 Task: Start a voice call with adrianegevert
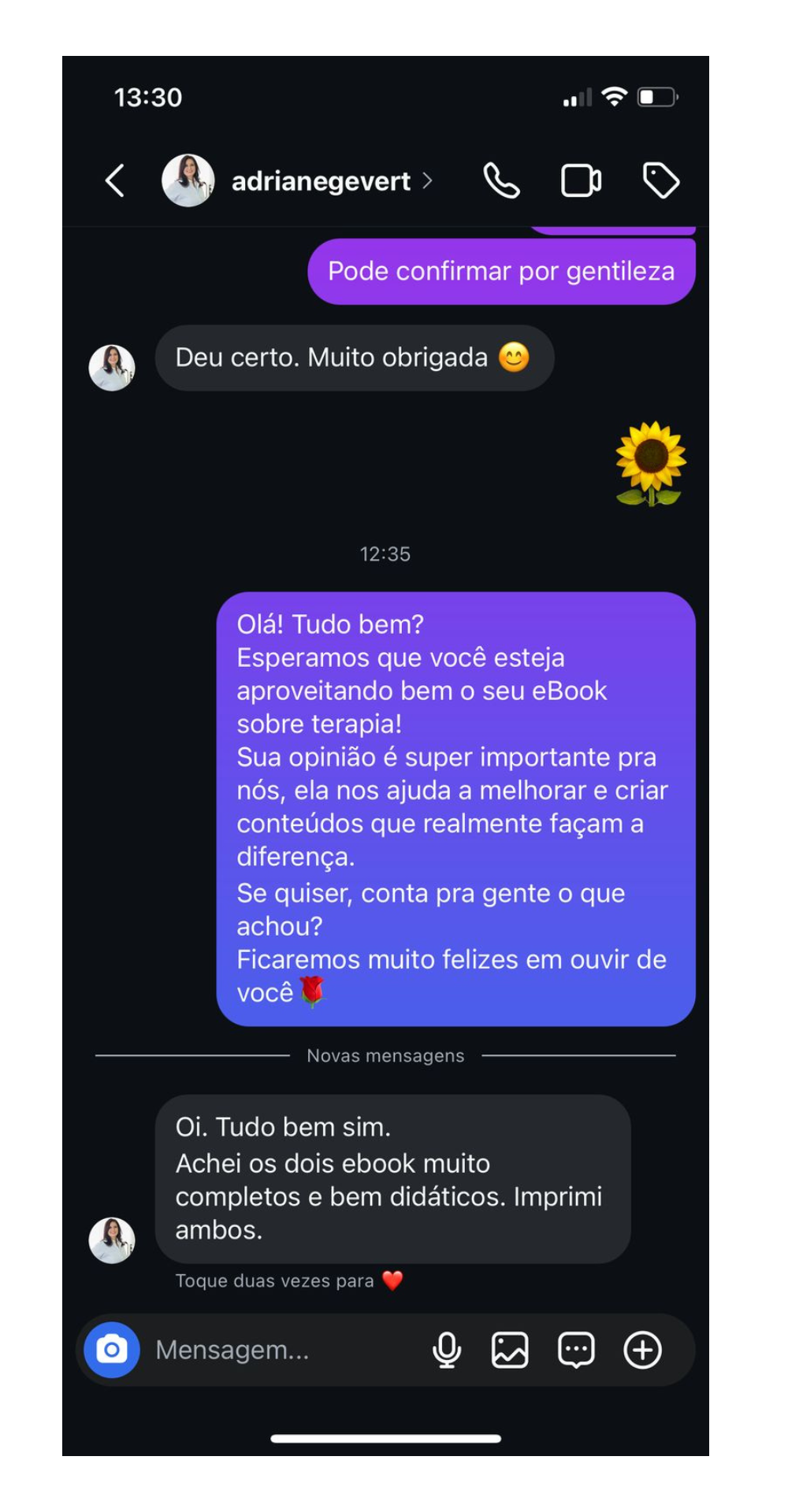(501, 180)
